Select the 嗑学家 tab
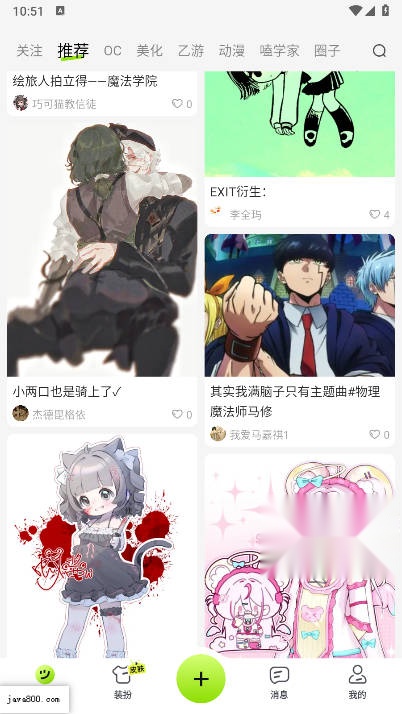Image resolution: width=402 pixels, height=714 pixels. coord(280,51)
